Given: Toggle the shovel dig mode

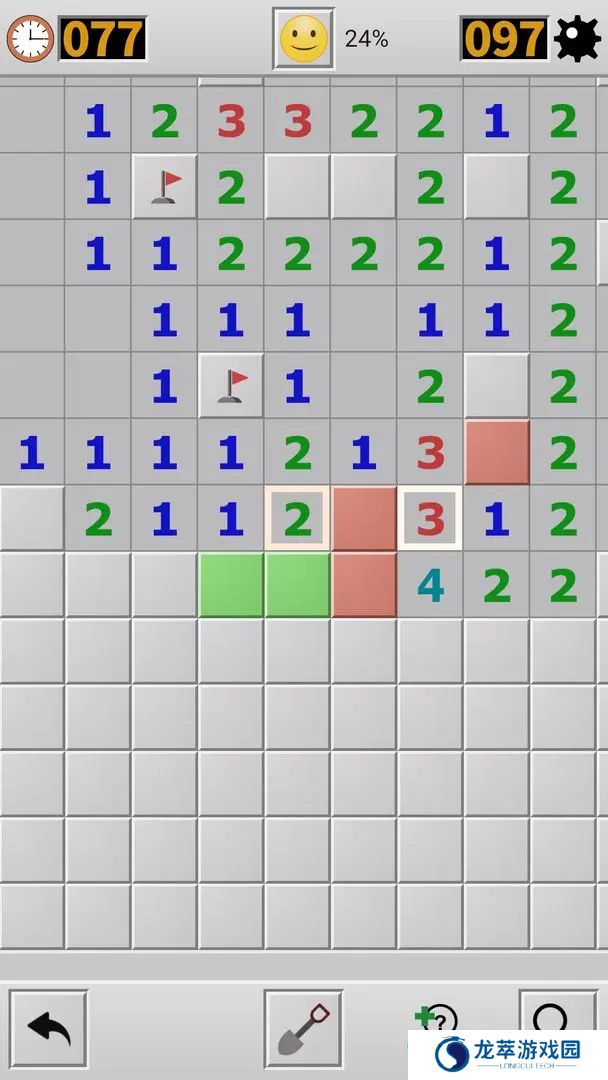Looking at the screenshot, I should [303, 1027].
